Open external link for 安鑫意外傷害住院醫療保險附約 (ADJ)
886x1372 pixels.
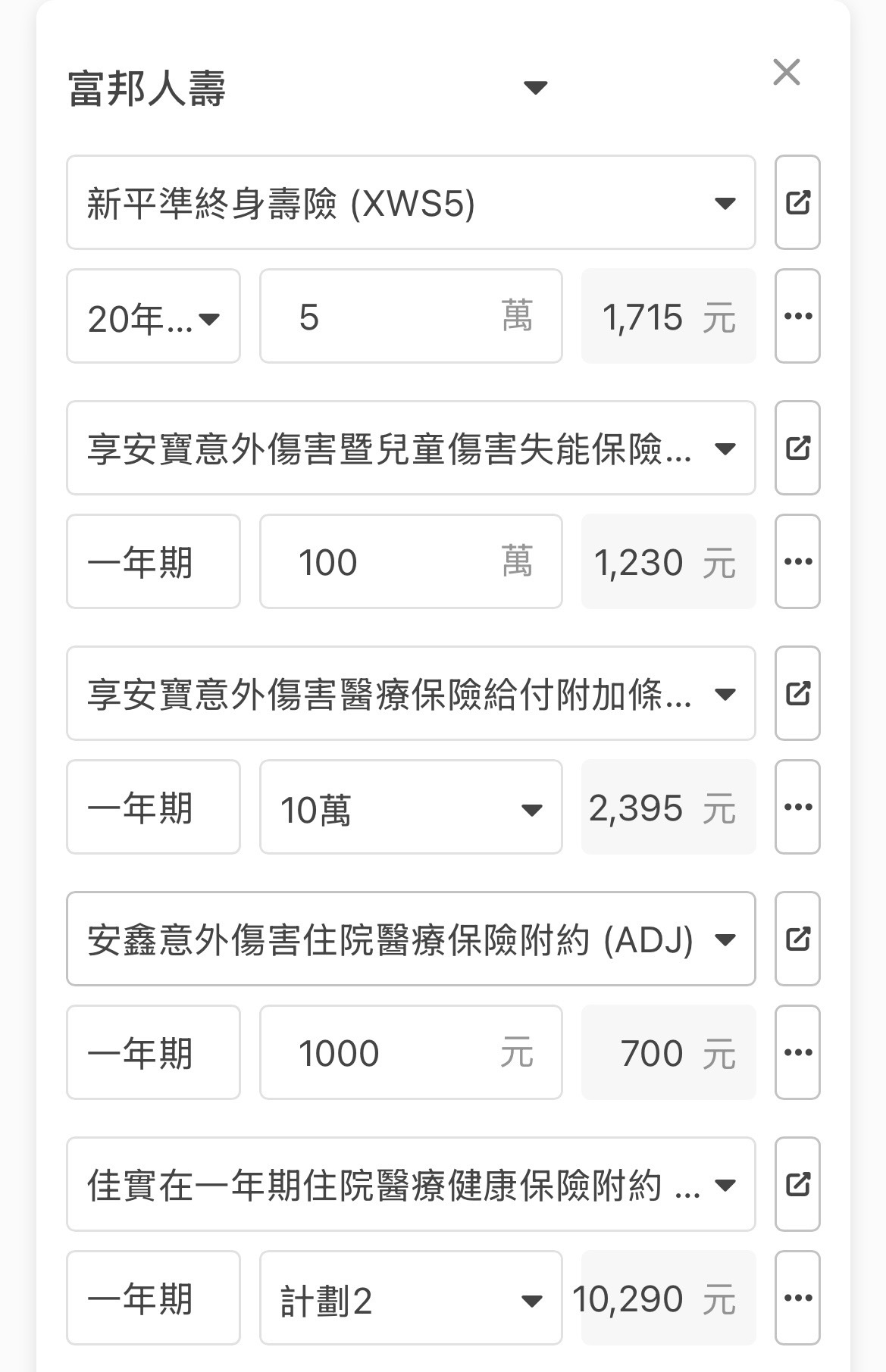tap(797, 939)
